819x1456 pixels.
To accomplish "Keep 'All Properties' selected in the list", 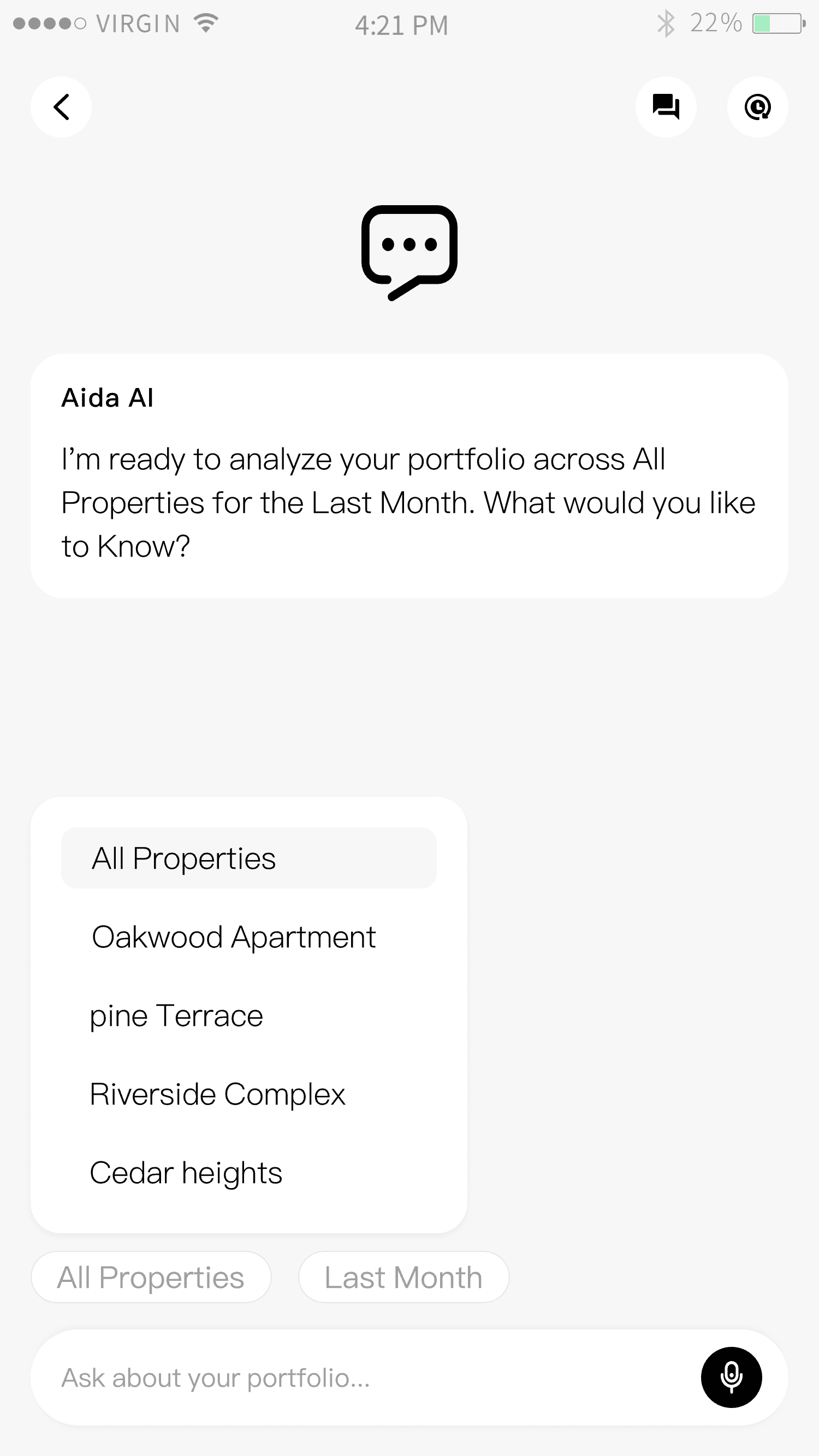I will (185, 857).
